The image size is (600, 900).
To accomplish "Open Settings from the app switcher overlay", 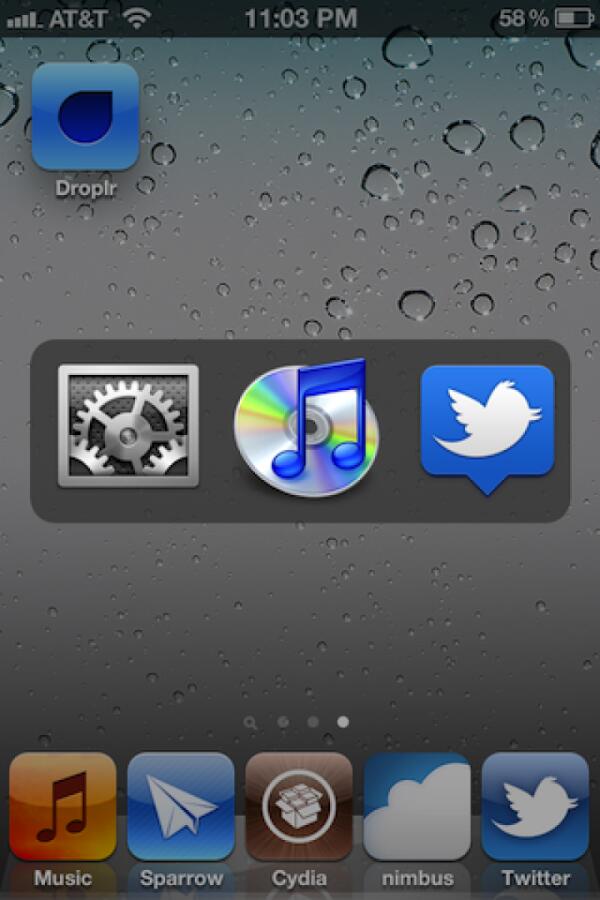I will tap(128, 426).
